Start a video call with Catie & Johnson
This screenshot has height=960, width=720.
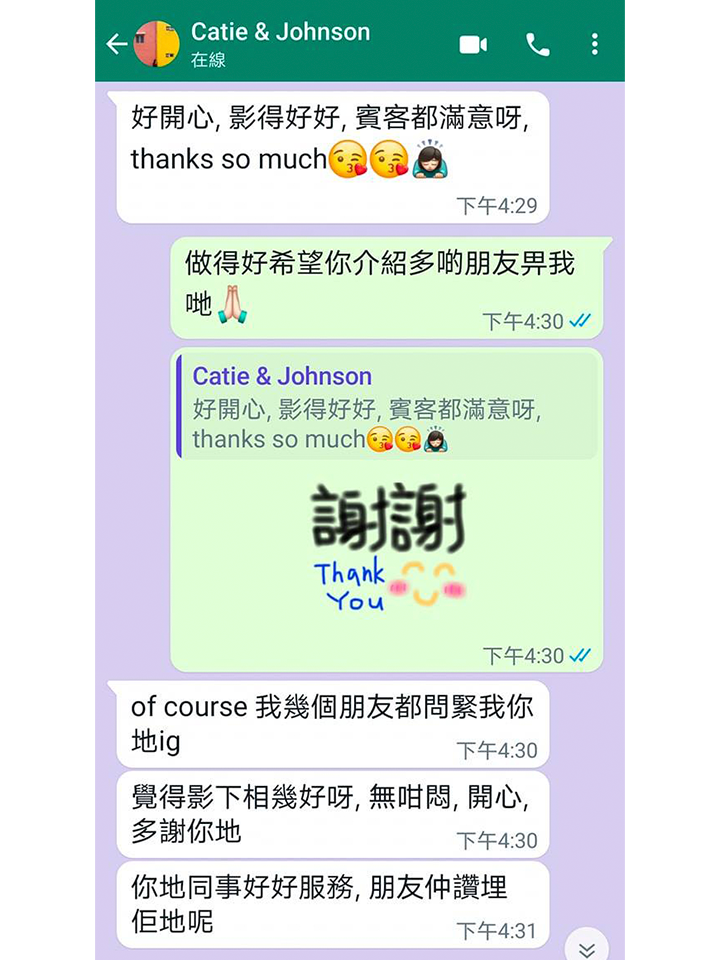(472, 44)
